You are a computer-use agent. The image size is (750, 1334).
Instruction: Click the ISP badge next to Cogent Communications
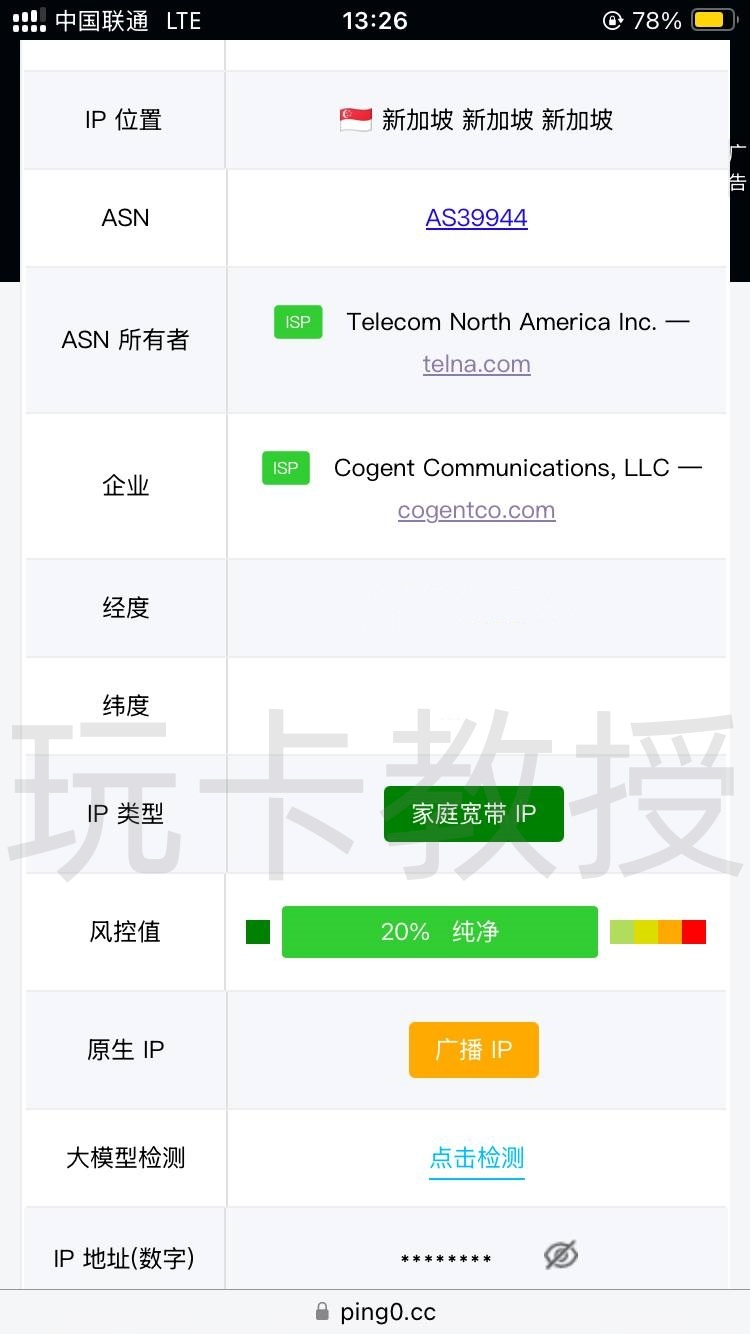point(285,467)
